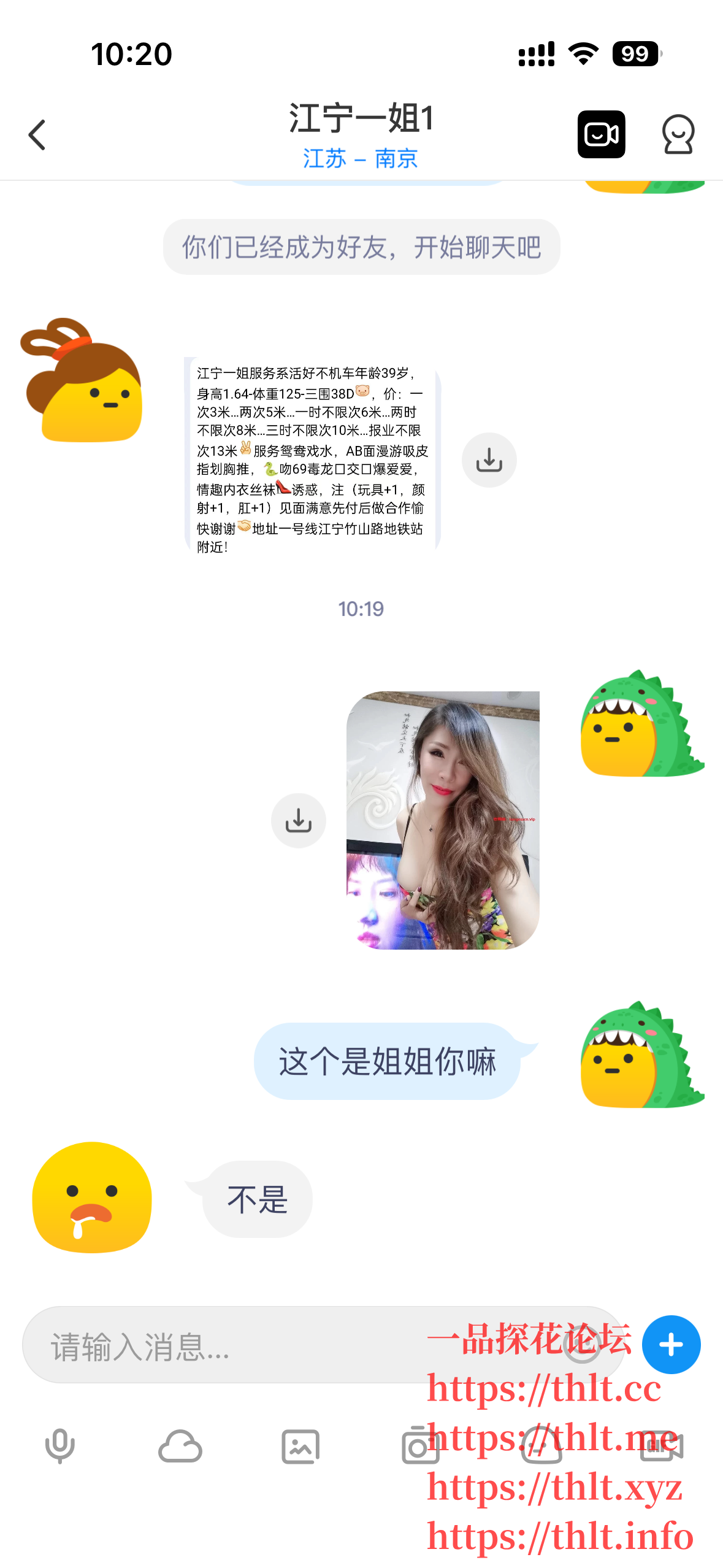Screen dimensions: 723x1568
Task: Download the received text image
Action: point(489,460)
